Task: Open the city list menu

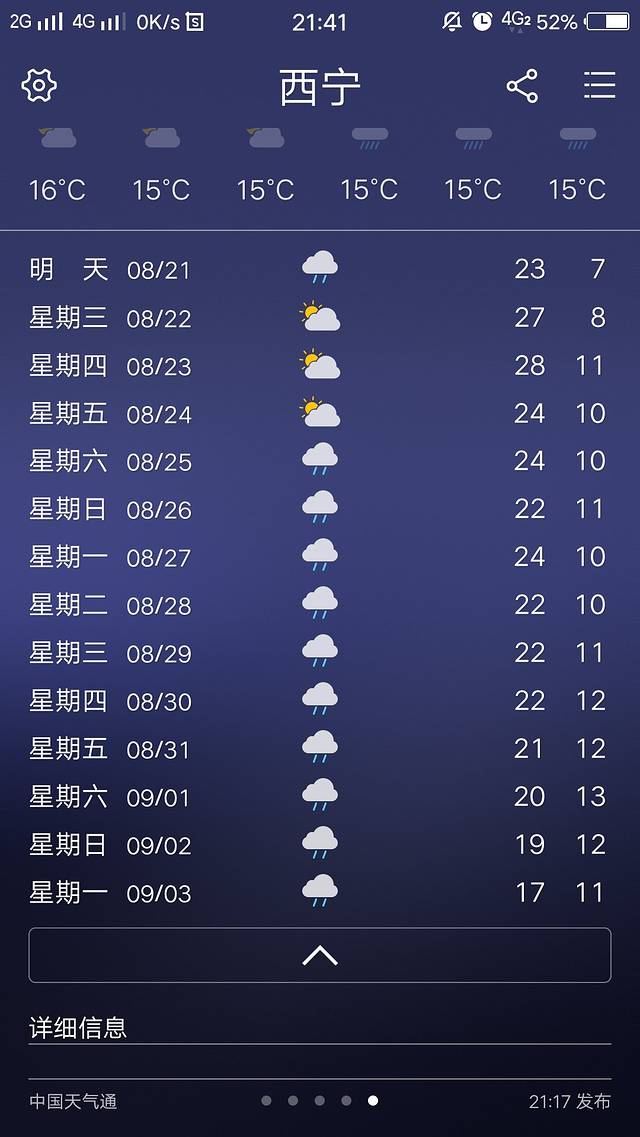Action: tap(599, 86)
